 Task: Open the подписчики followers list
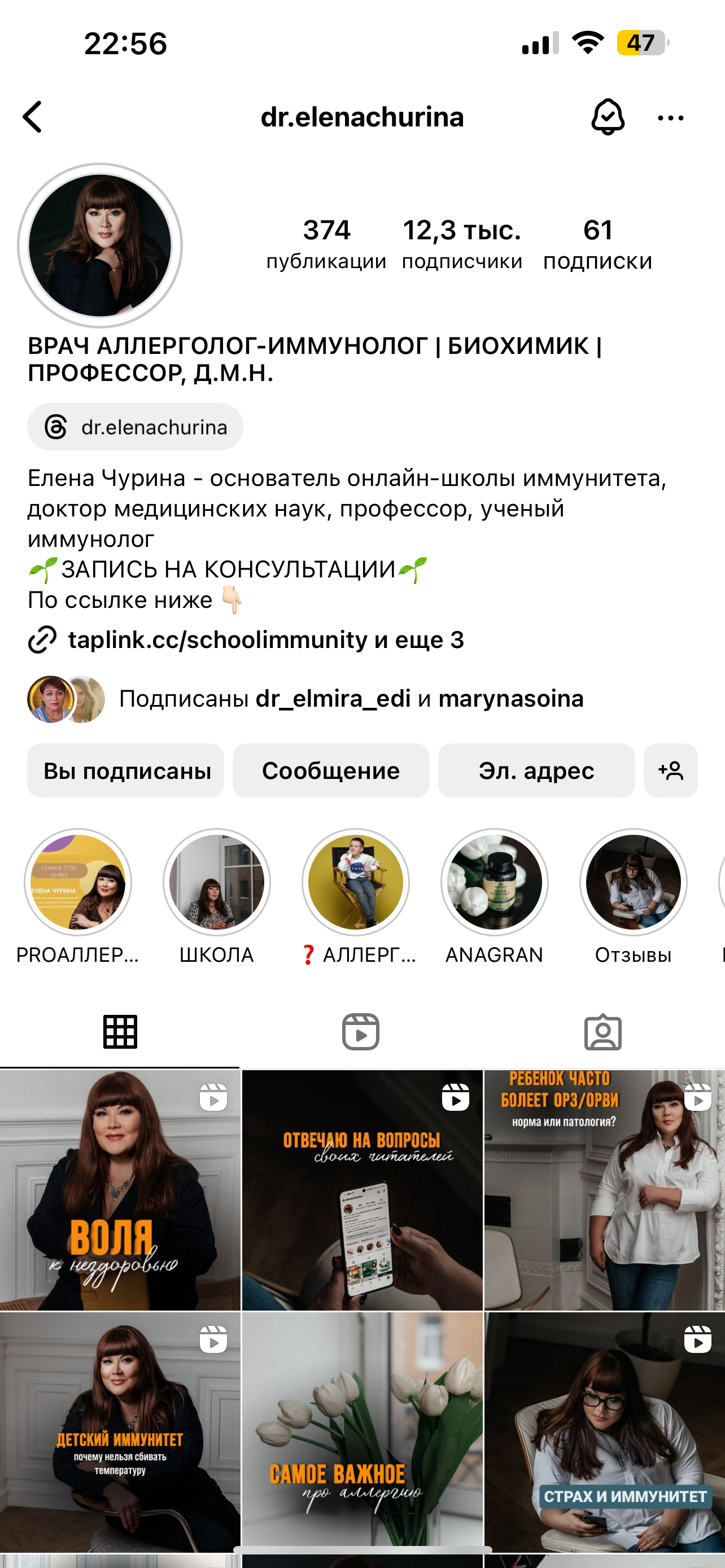pos(461,244)
